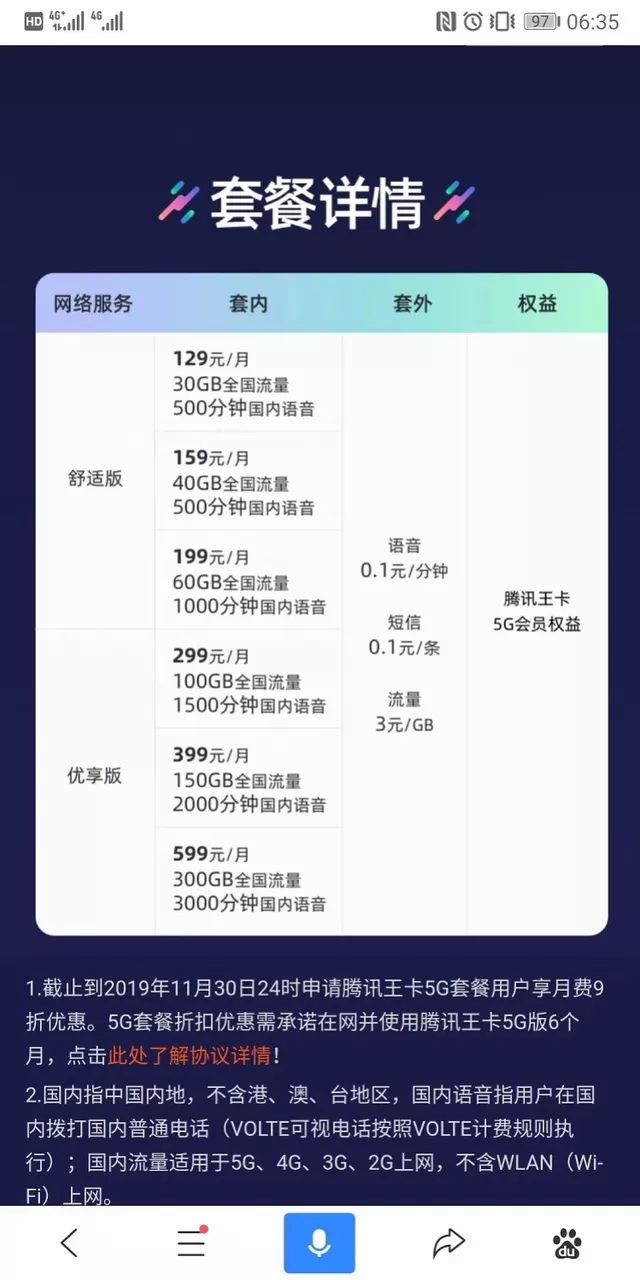This screenshot has height=1280, width=640.
Task: Open the browser menu
Action: pyautogui.click(x=191, y=1243)
